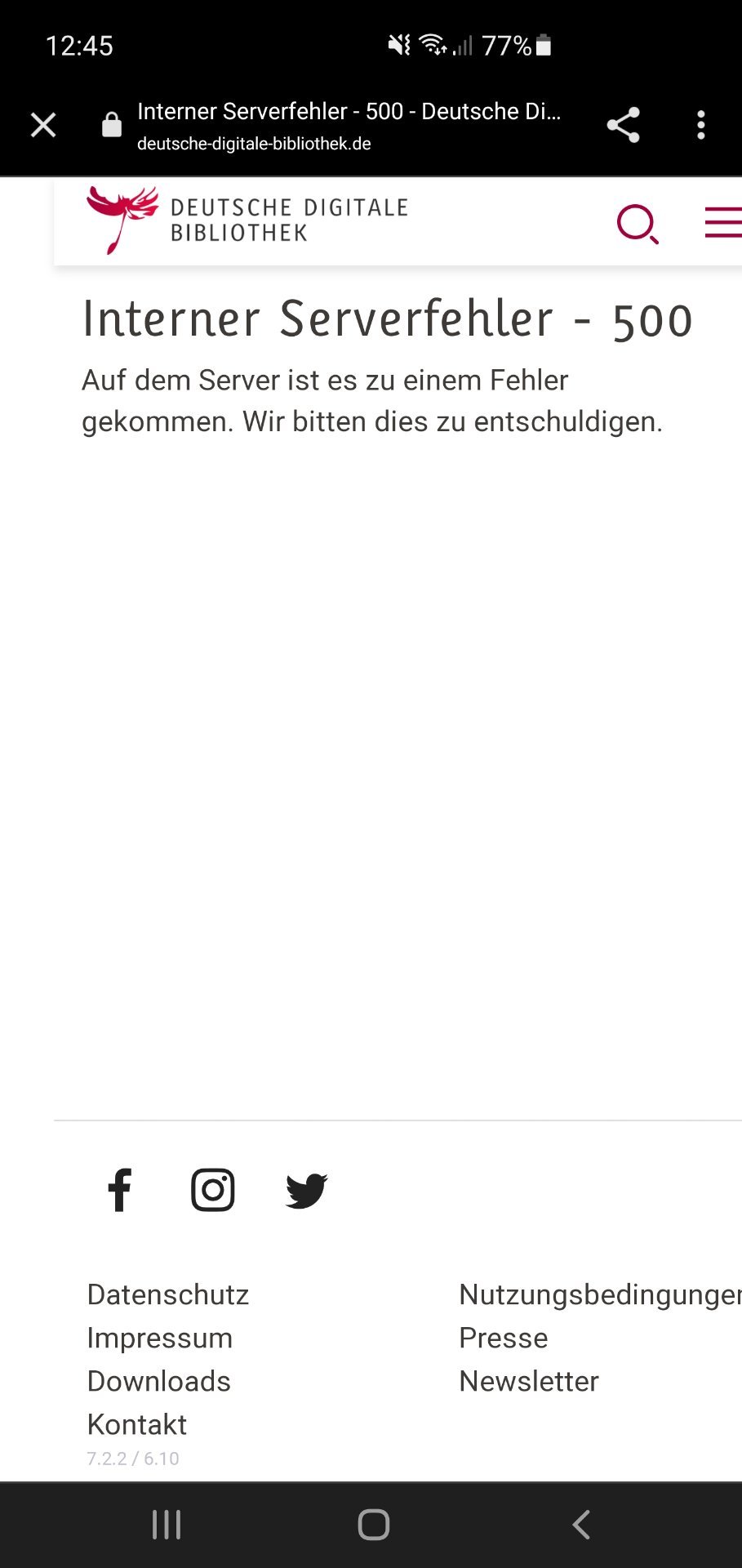Open the Facebook page

[x=119, y=1190]
